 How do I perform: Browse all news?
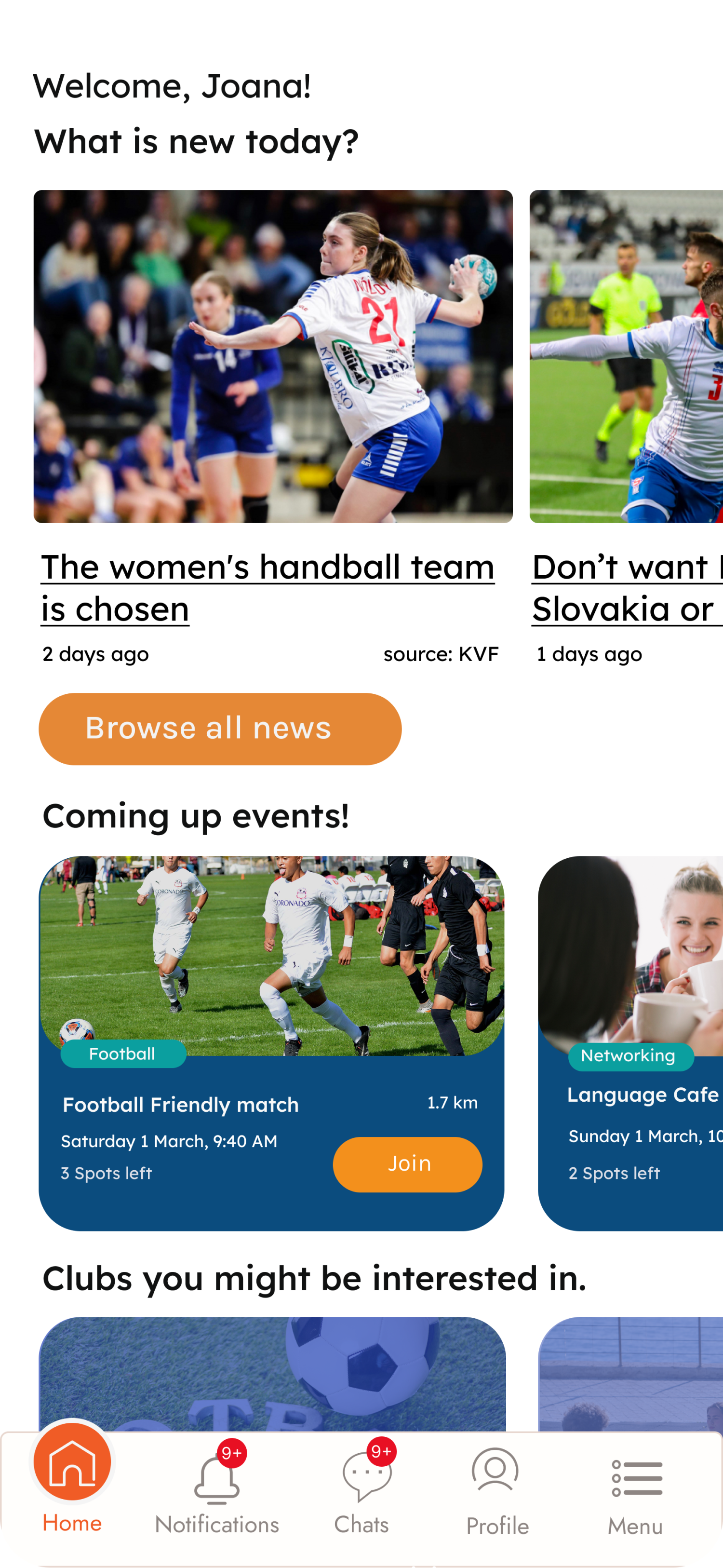click(x=220, y=729)
